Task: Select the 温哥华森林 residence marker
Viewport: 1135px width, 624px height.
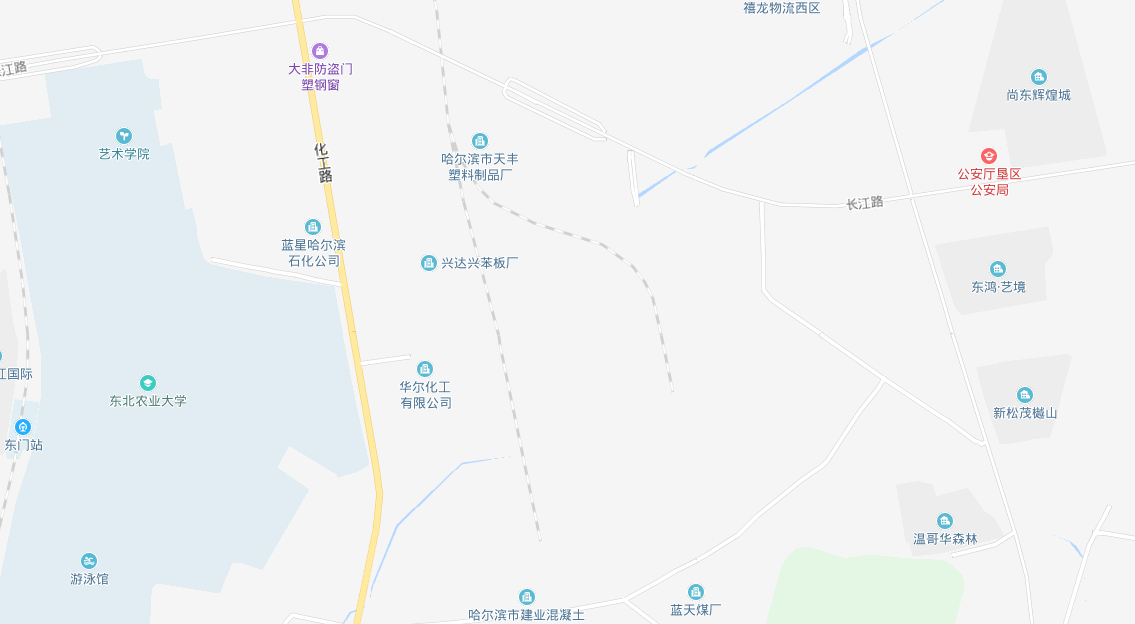Action: [945, 521]
